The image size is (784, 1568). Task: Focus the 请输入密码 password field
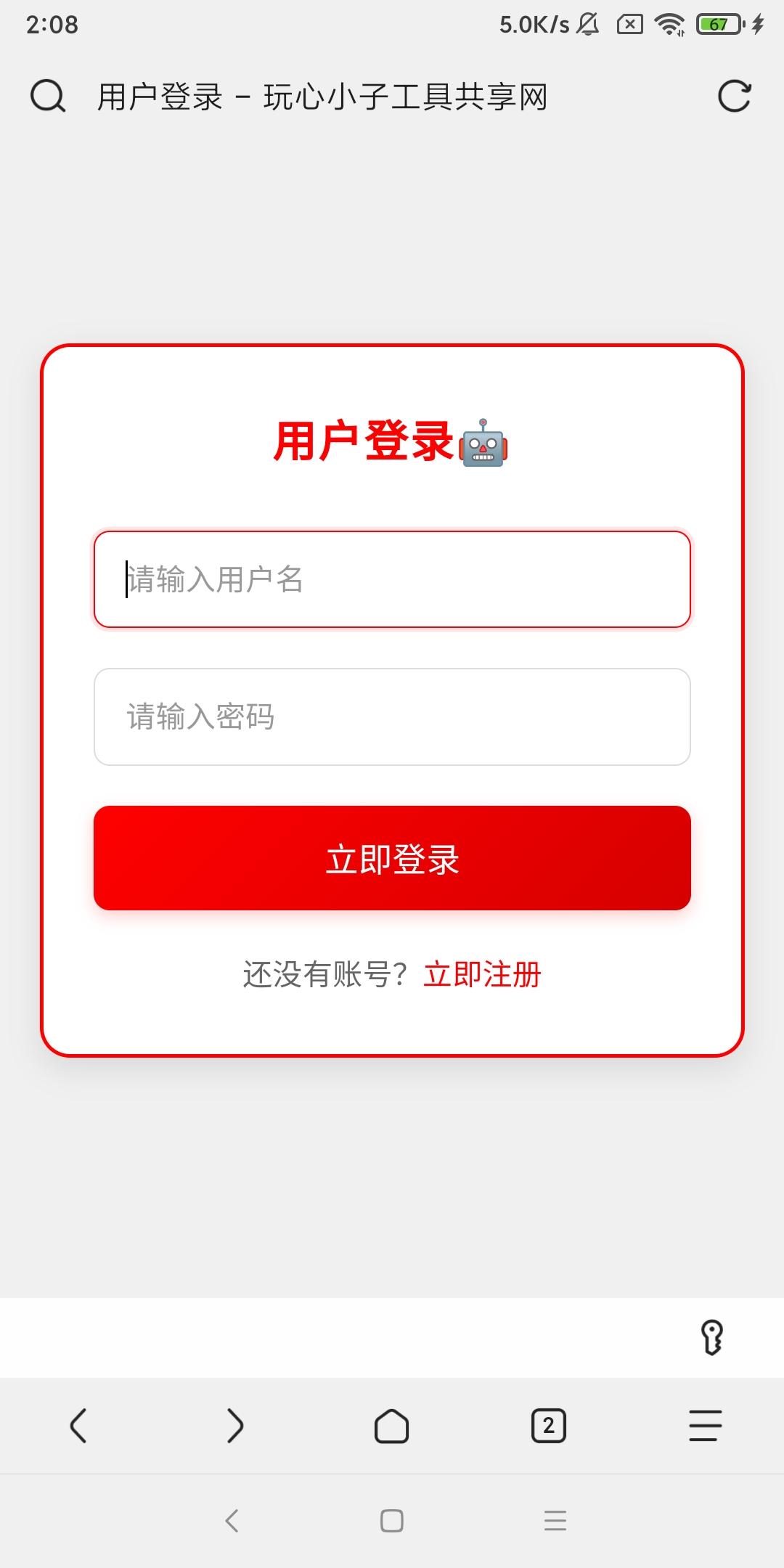[392, 717]
